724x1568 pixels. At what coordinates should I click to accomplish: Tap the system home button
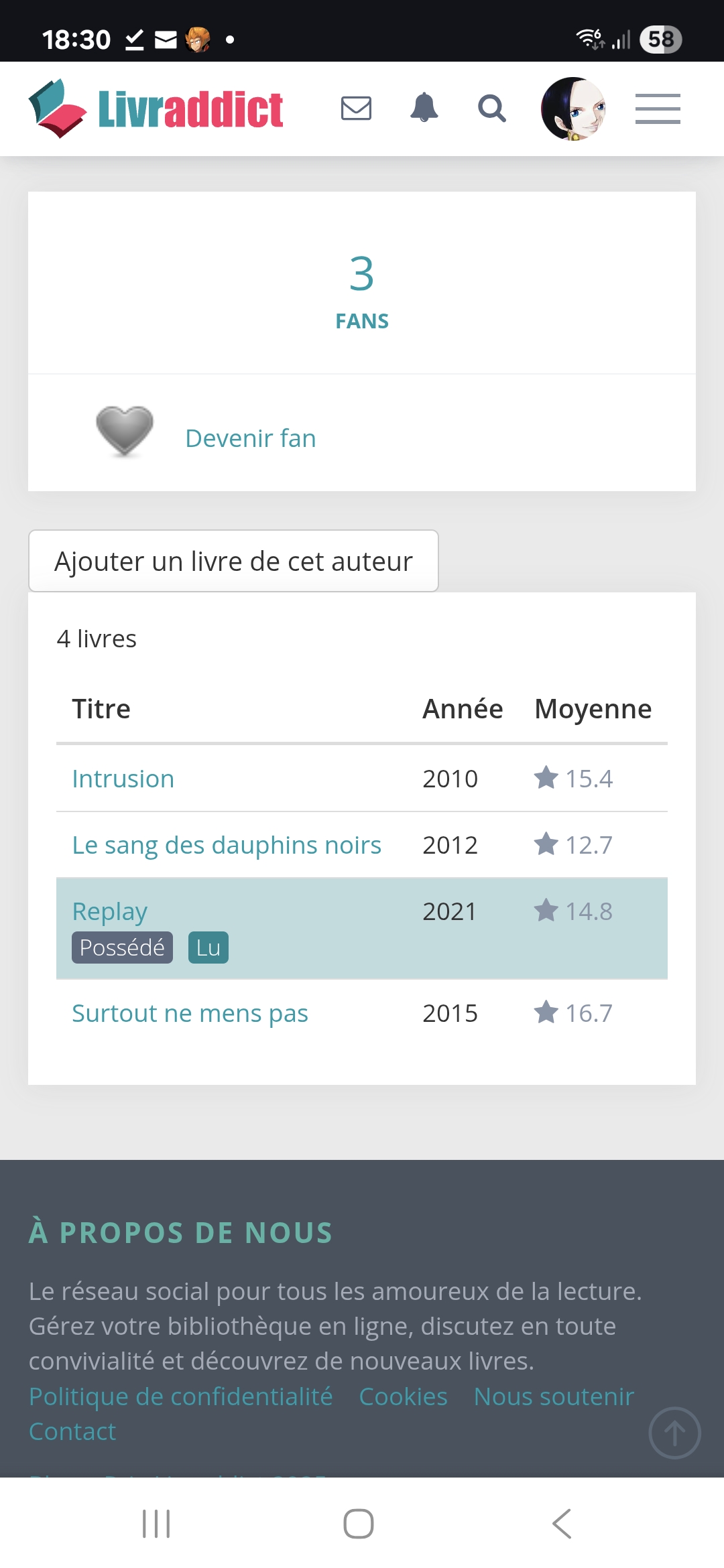click(359, 1524)
